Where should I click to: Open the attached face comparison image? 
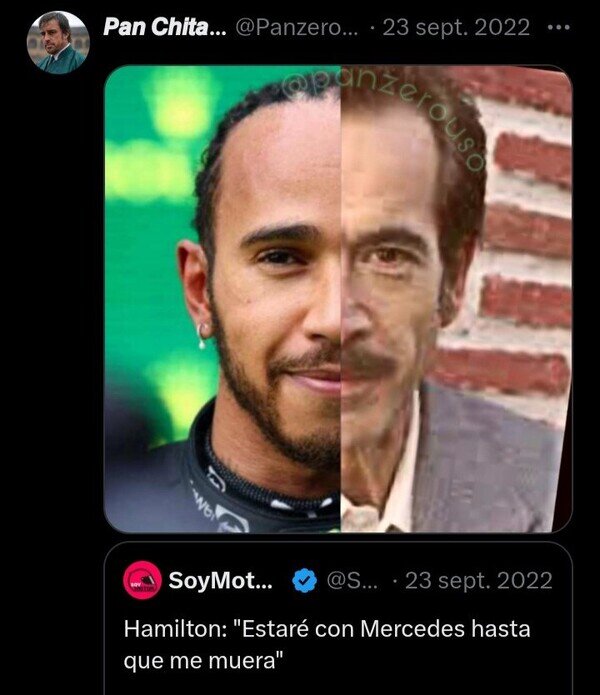tap(338, 299)
